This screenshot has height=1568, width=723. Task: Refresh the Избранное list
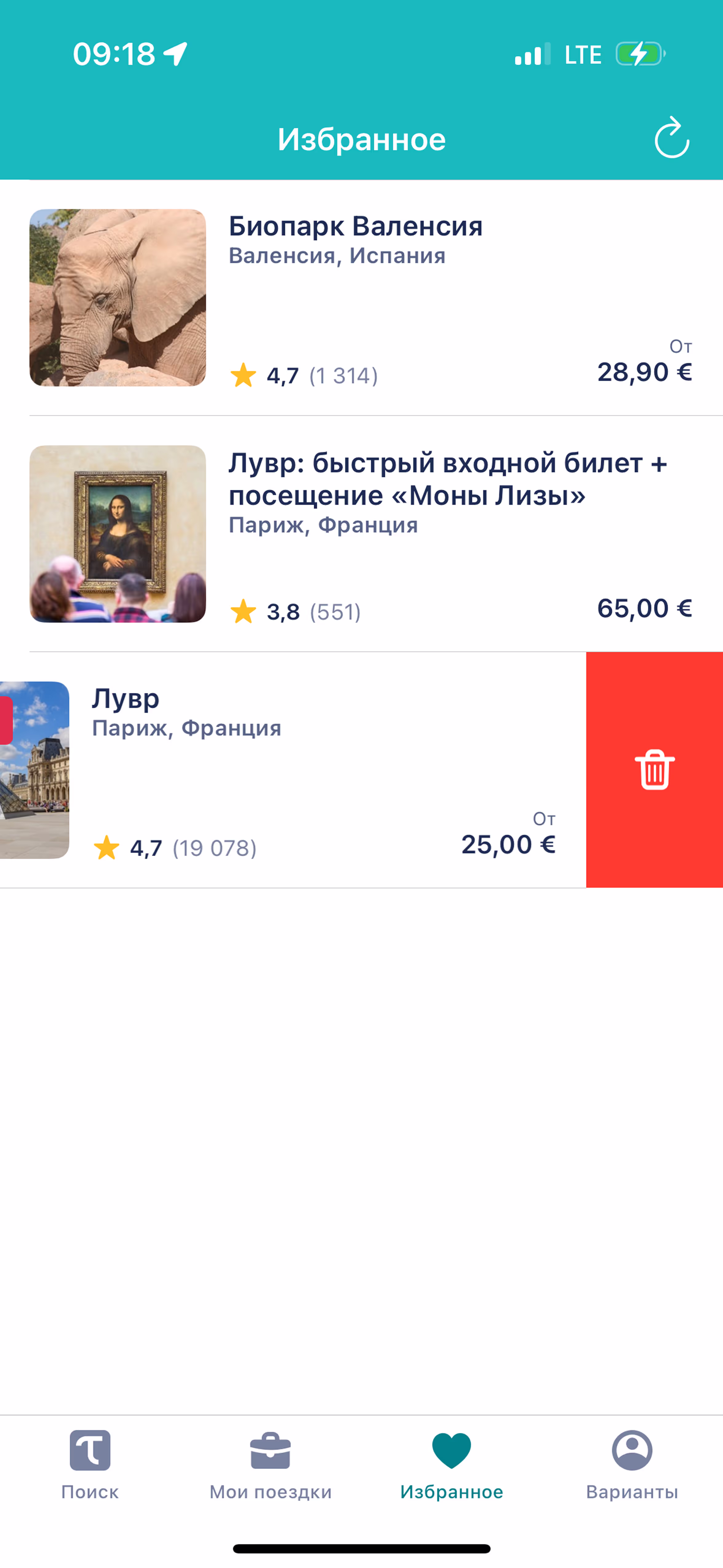pos(671,139)
